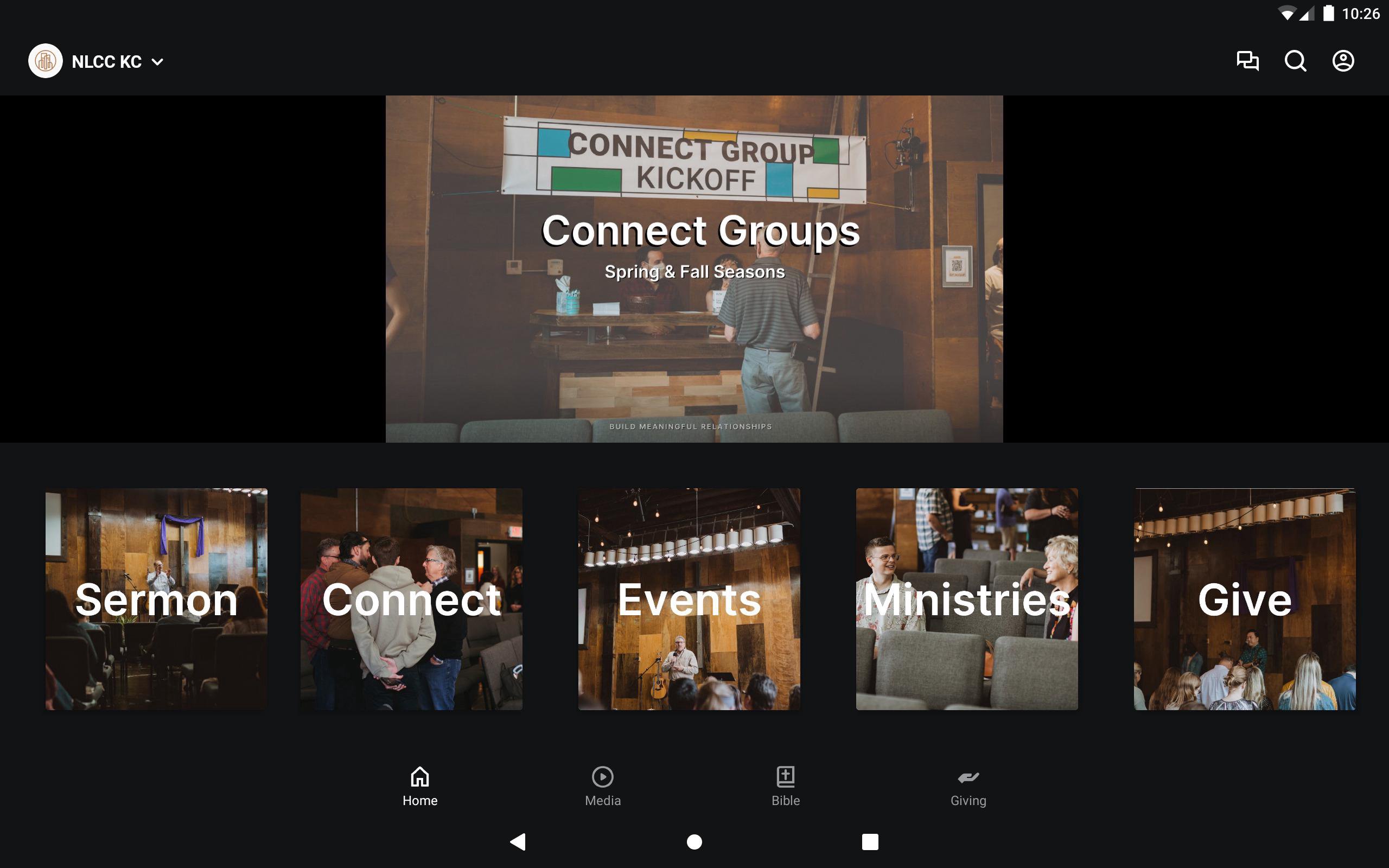Viewport: 1389px width, 868px height.
Task: Tap the system back button
Action: (518, 841)
